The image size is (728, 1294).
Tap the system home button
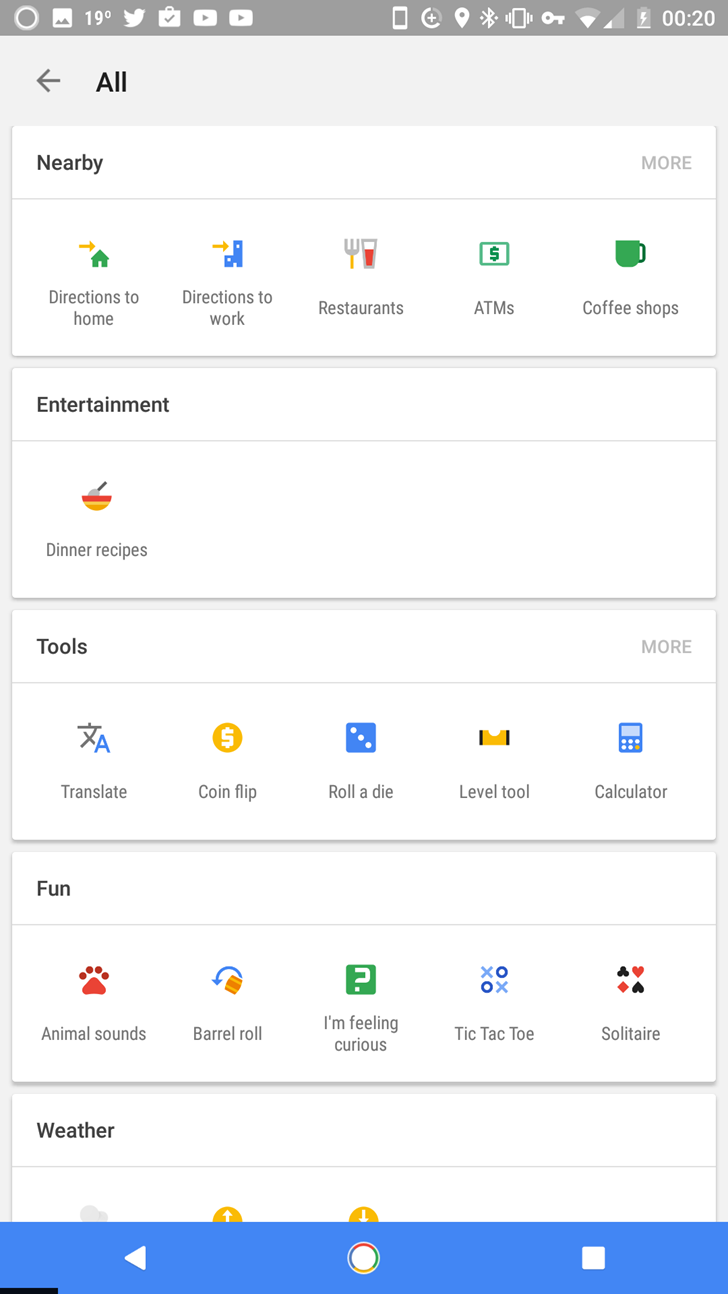click(x=364, y=1258)
